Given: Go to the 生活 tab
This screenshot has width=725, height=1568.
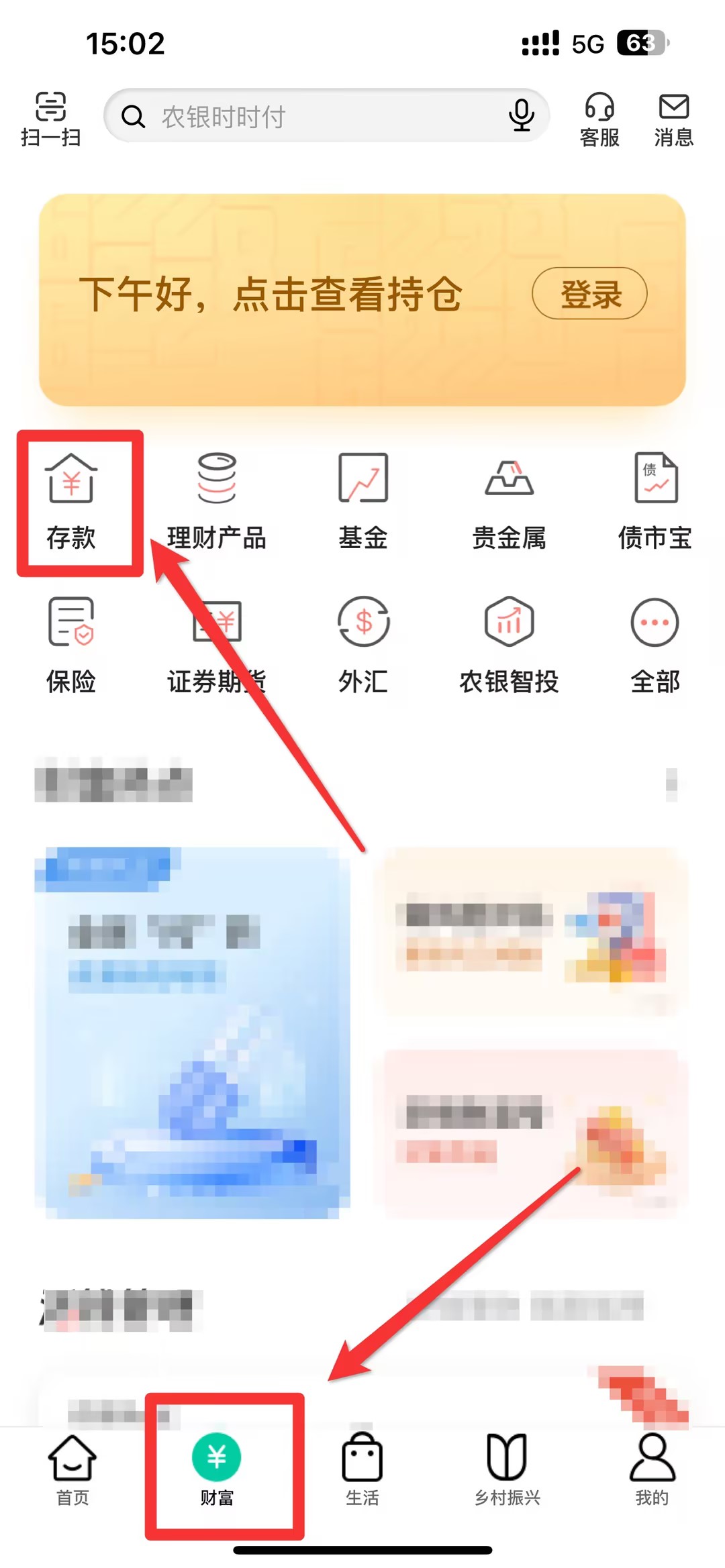Looking at the screenshot, I should (362, 1469).
